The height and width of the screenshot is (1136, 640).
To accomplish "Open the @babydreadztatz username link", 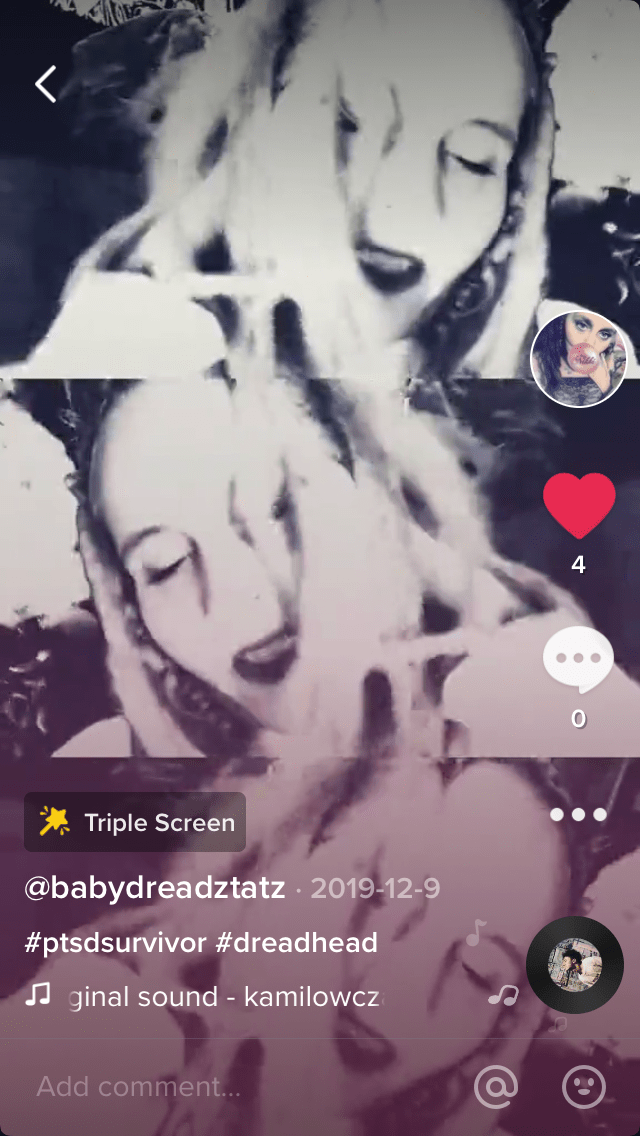I will (155, 888).
